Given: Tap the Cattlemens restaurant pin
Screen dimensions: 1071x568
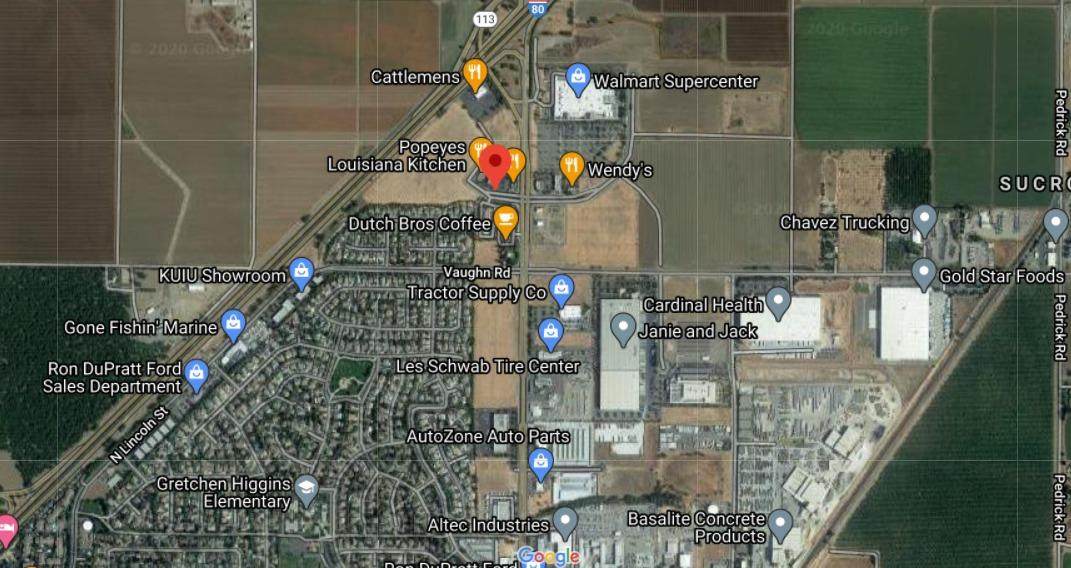Looking at the screenshot, I should coord(476,73).
